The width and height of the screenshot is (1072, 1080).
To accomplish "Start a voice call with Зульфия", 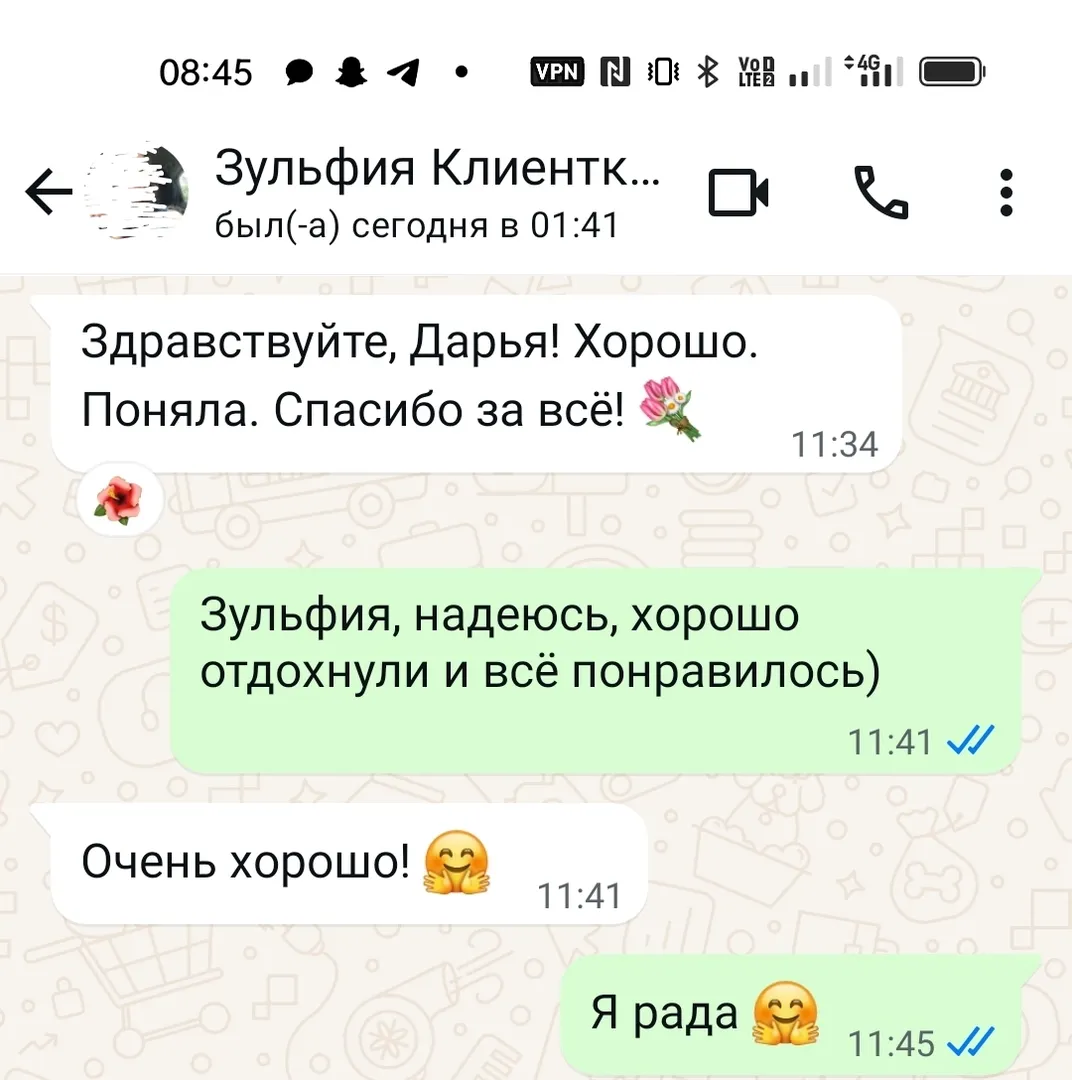I will pos(880,193).
